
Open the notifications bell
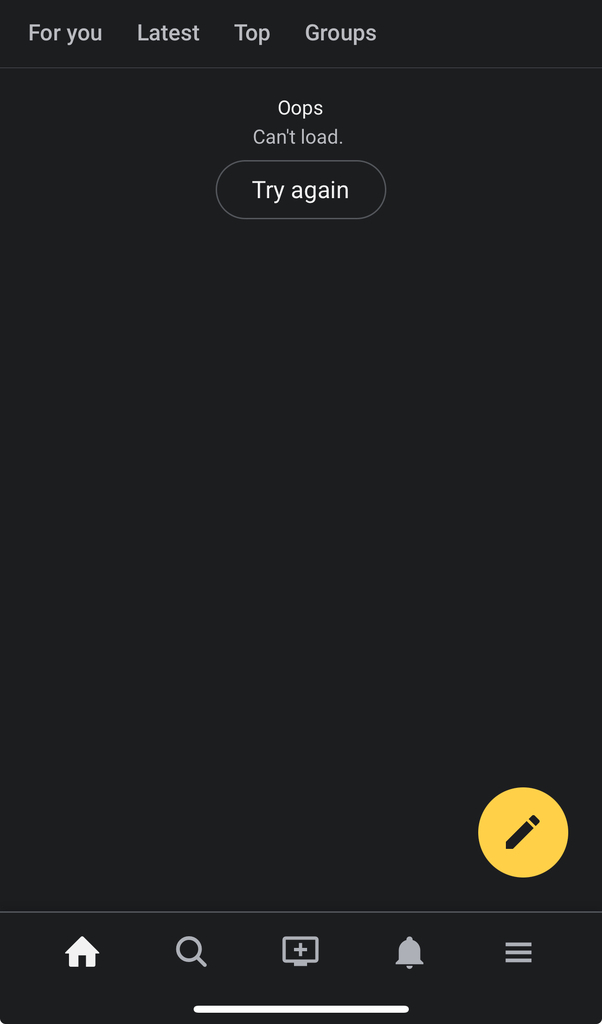click(409, 952)
